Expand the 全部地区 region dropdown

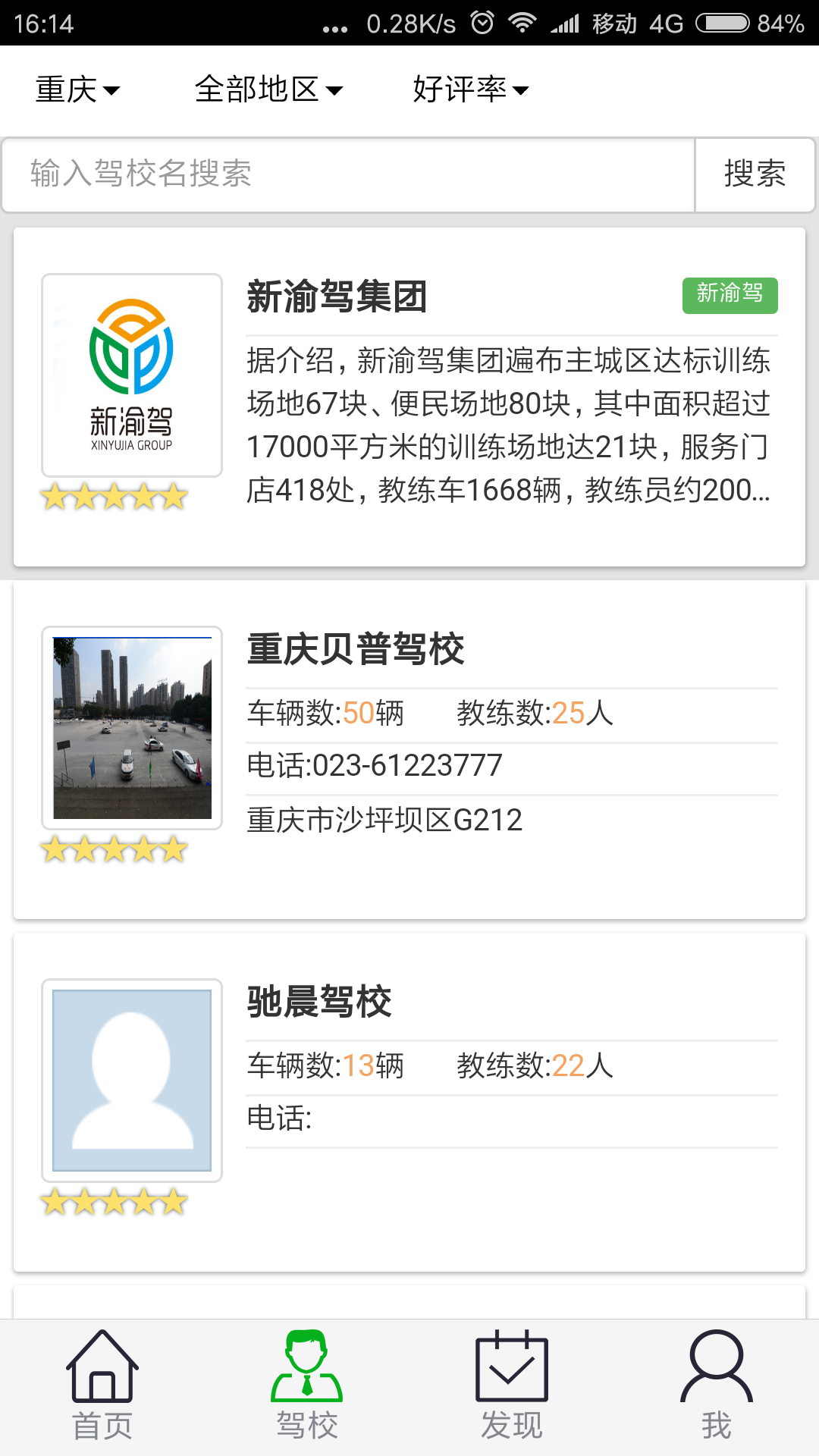270,89
